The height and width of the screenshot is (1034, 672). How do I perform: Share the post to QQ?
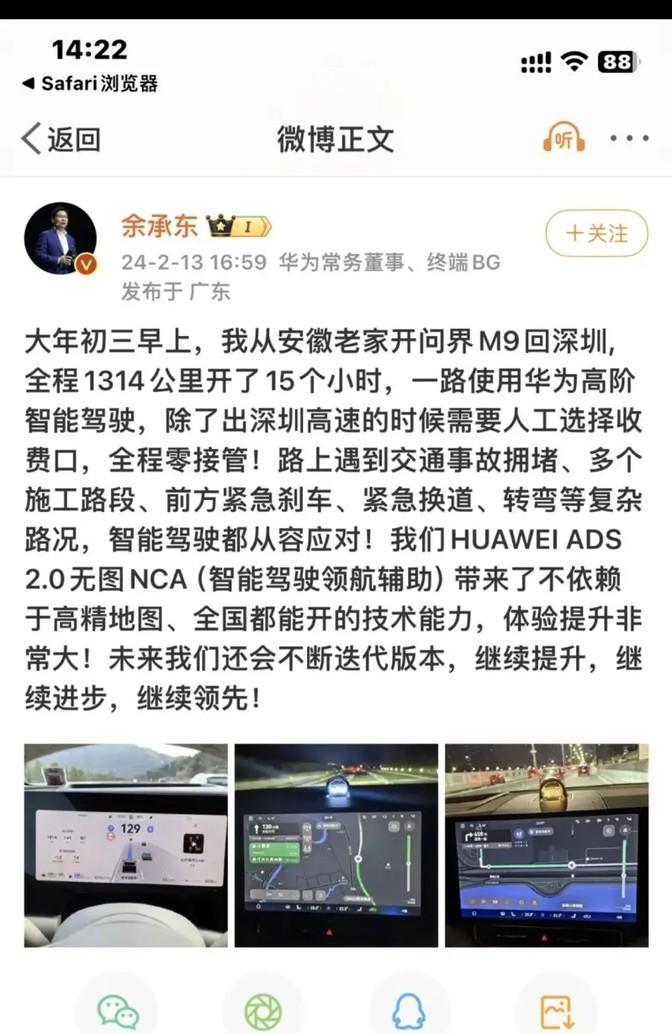point(408,1010)
